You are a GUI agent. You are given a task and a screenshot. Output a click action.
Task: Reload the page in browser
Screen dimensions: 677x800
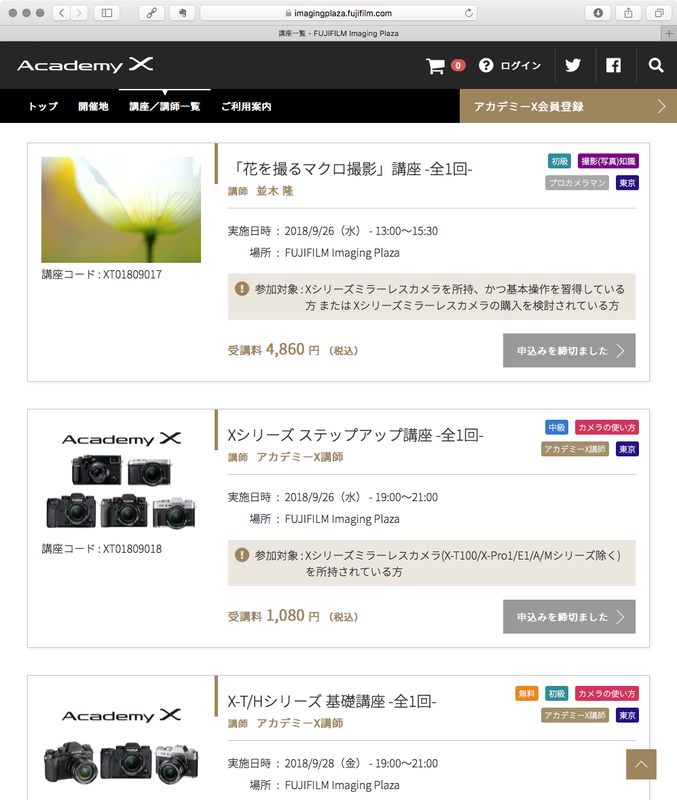click(x=469, y=13)
